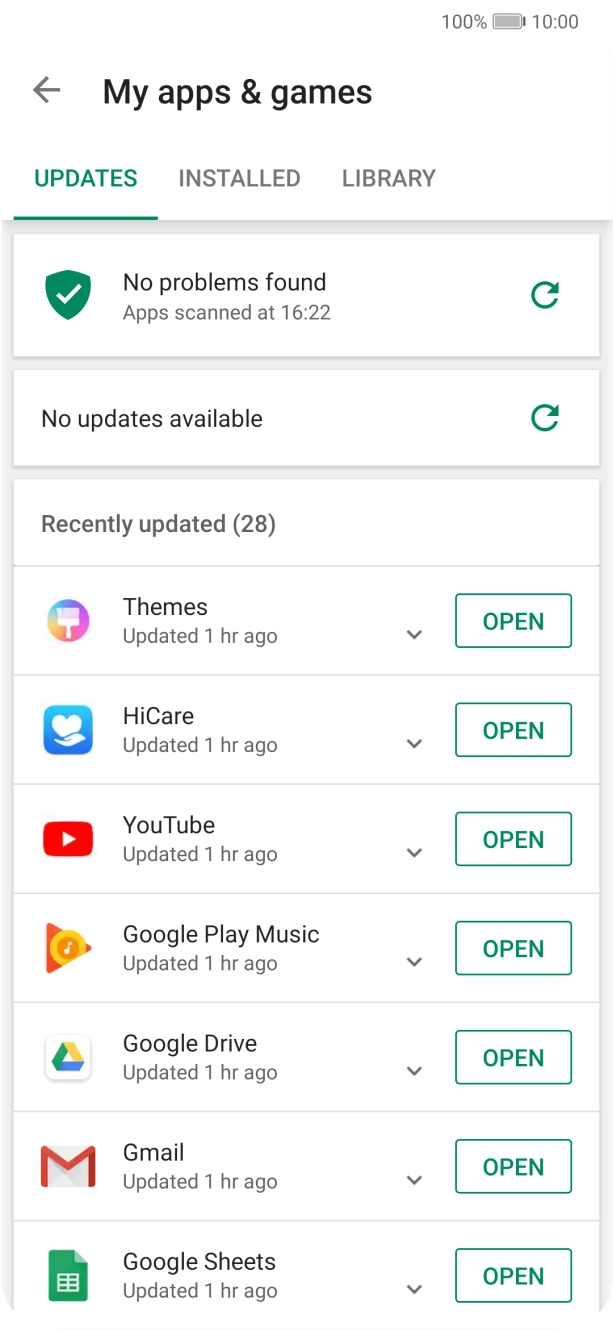Go back using the arrow icon

click(x=46, y=91)
